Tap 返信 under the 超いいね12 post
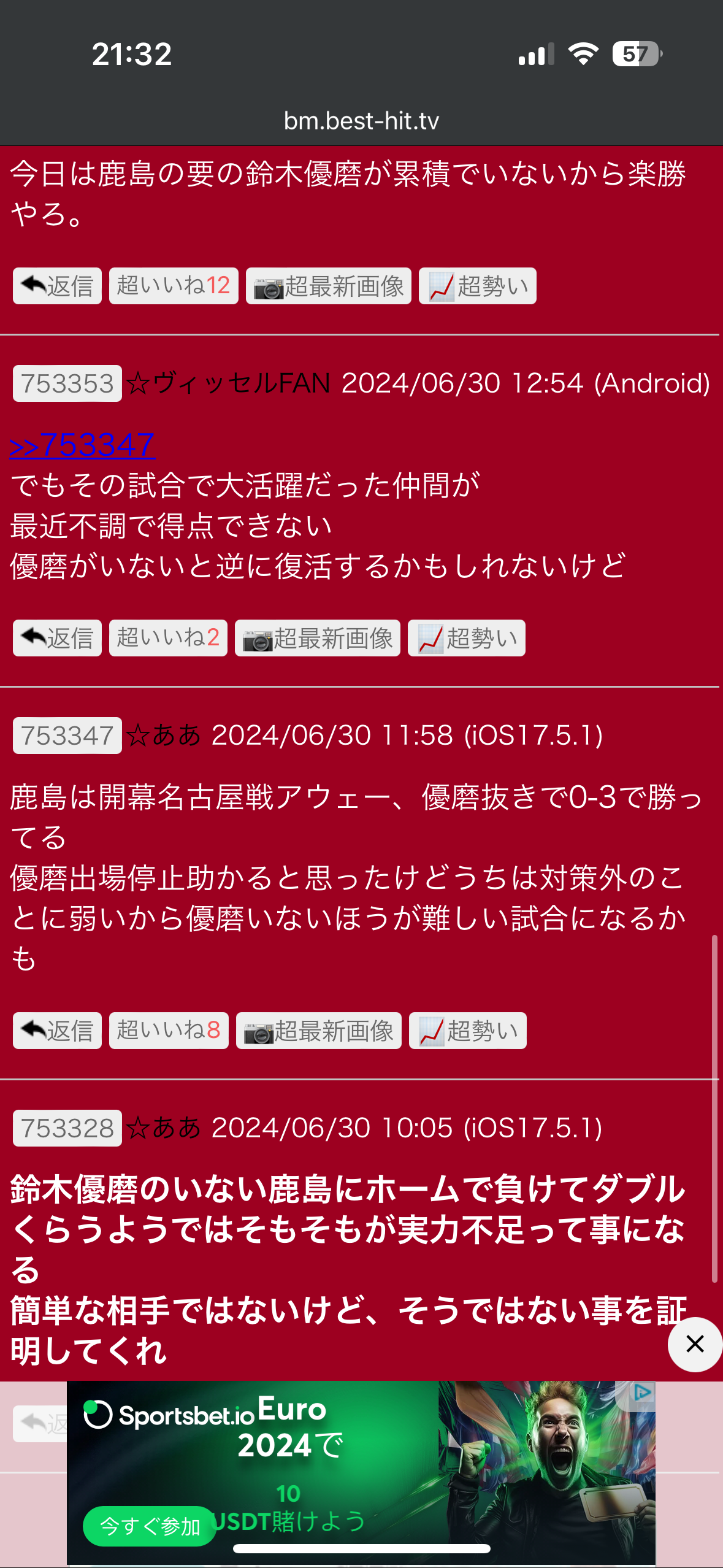The height and width of the screenshot is (1568, 723). [x=57, y=286]
